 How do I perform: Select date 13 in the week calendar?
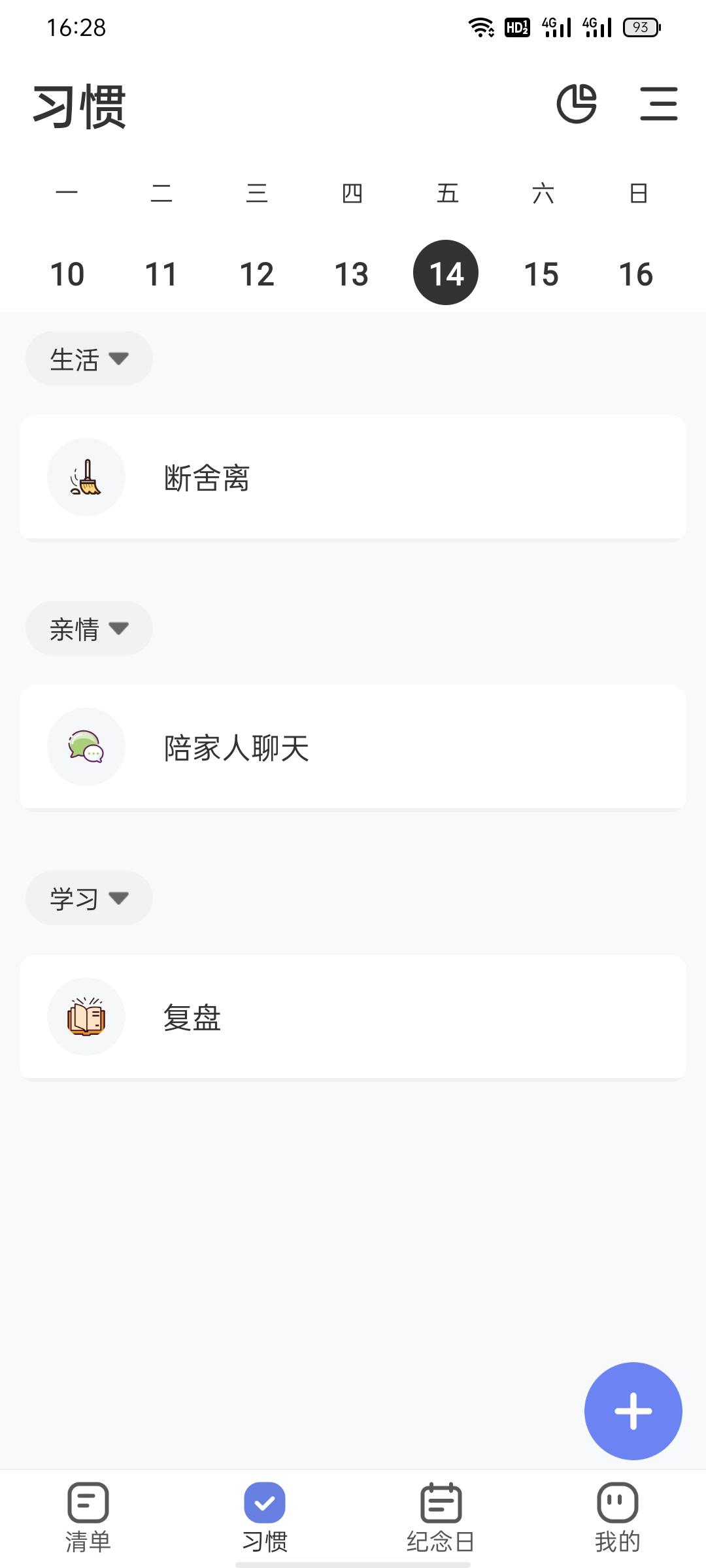point(352,274)
